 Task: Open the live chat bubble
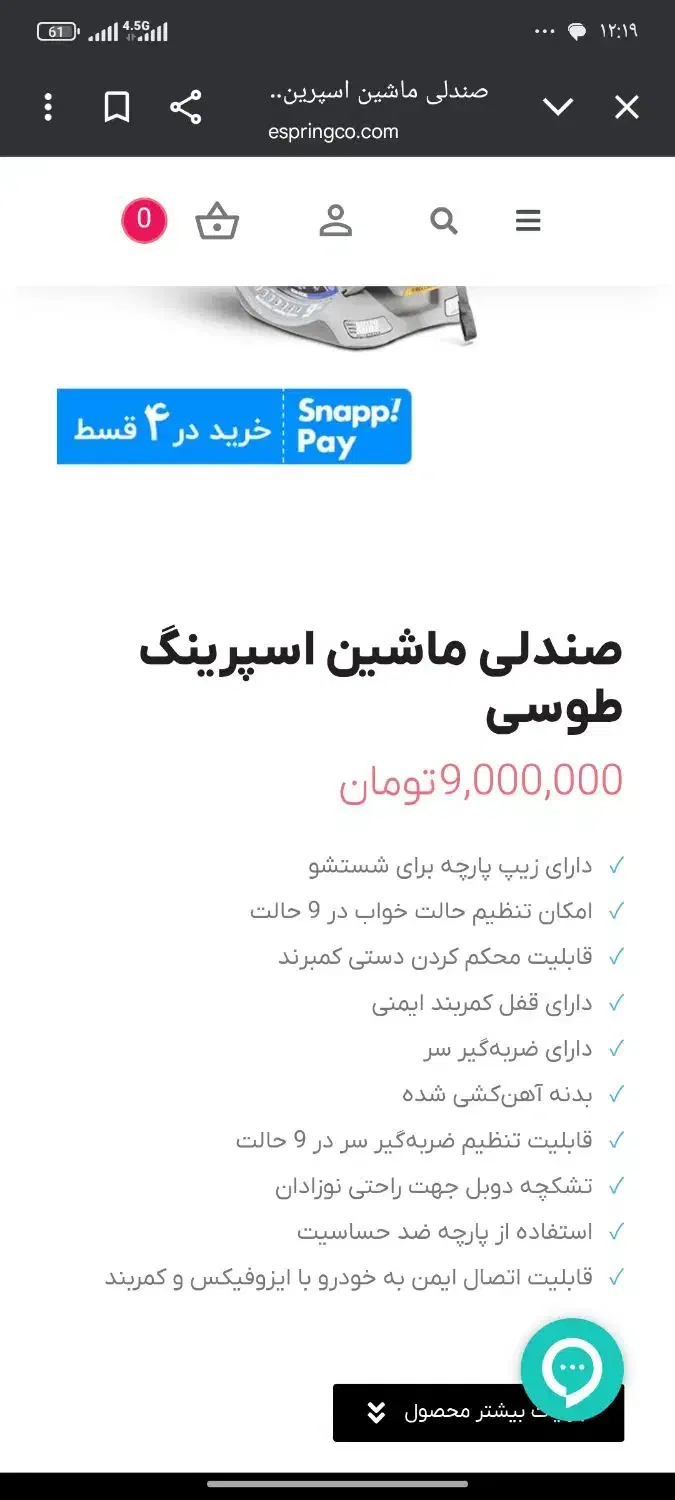[572, 1369]
